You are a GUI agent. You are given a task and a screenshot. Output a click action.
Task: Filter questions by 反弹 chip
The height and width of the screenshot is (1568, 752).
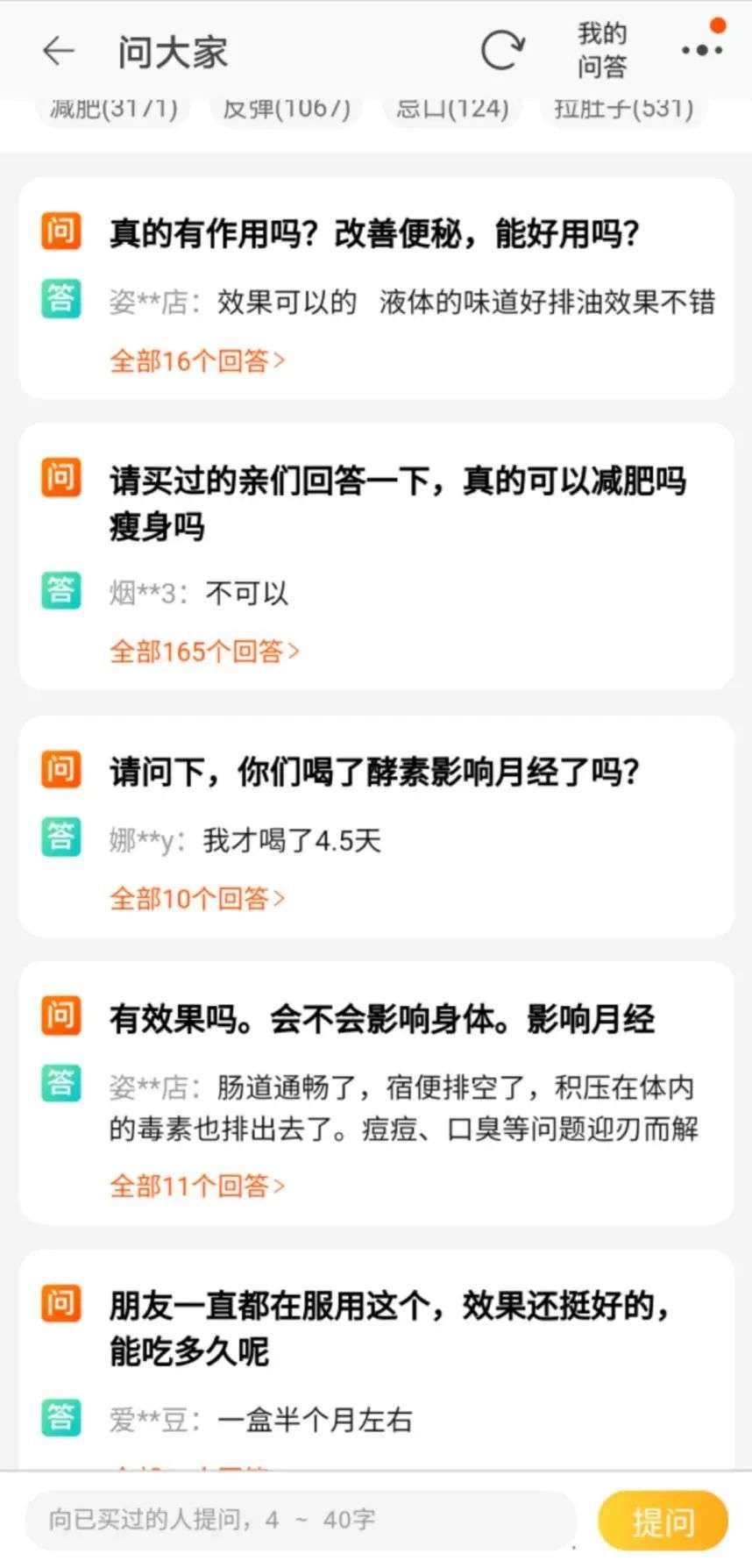coord(286,109)
